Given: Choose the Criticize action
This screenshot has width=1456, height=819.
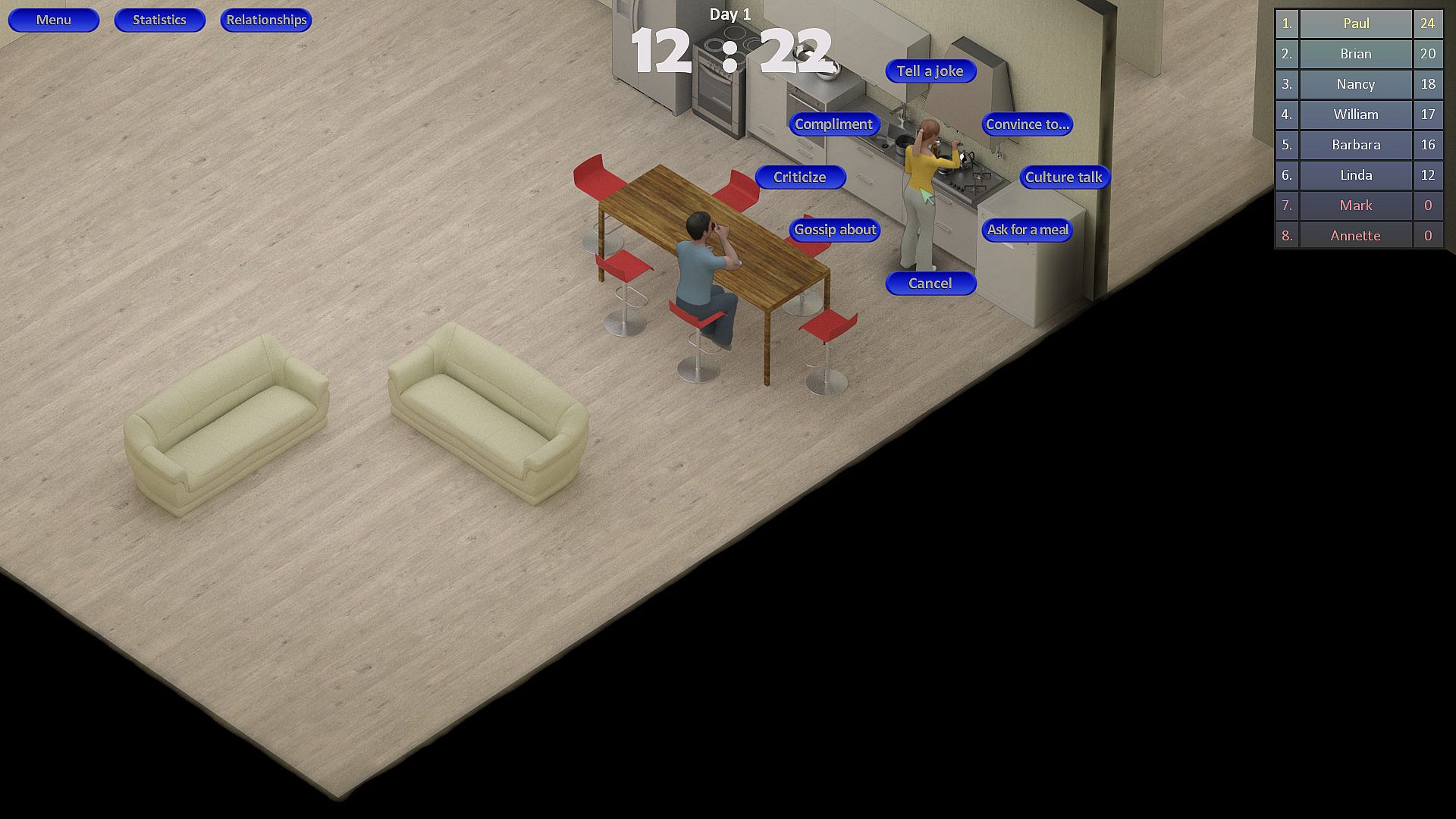Looking at the screenshot, I should click(x=800, y=177).
